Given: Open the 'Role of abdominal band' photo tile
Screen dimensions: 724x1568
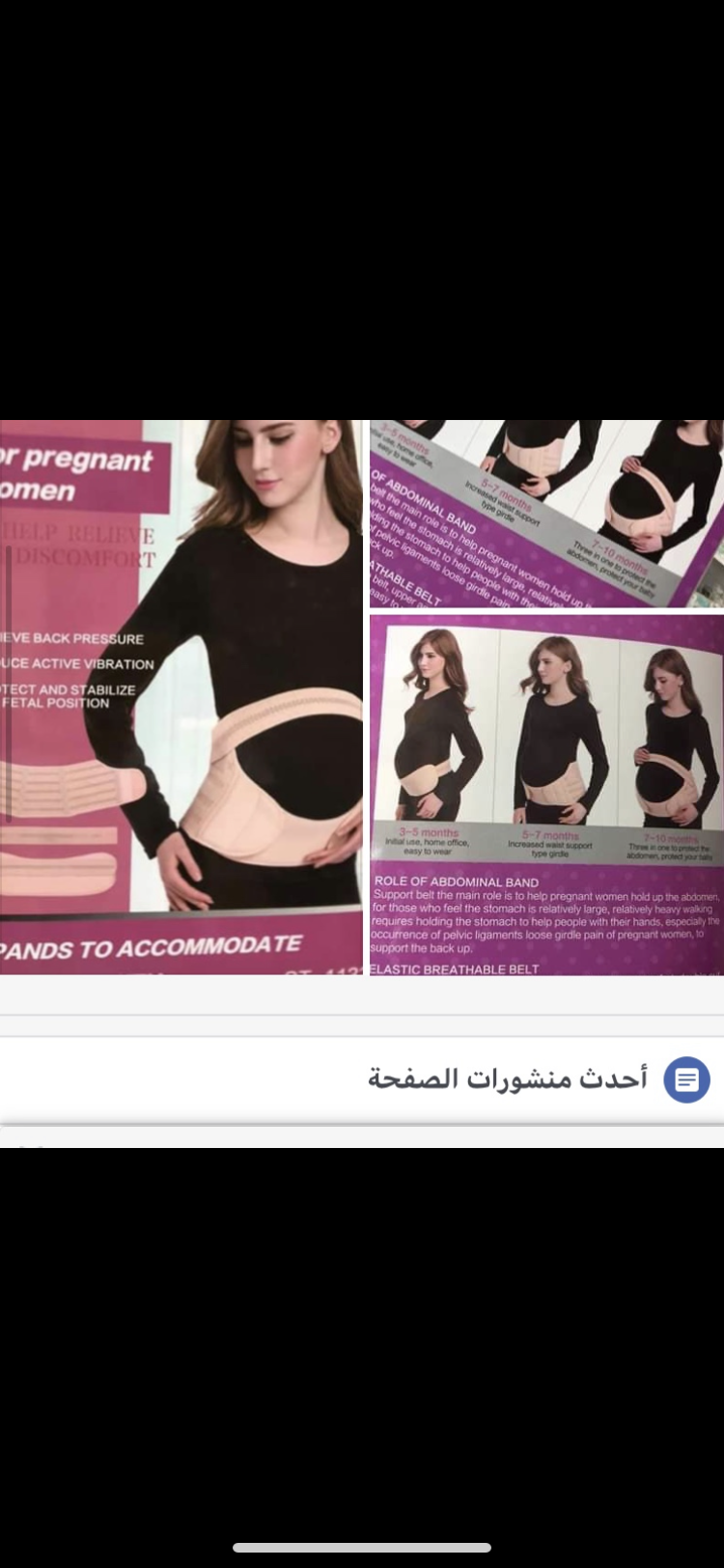Looking at the screenshot, I should click(546, 794).
